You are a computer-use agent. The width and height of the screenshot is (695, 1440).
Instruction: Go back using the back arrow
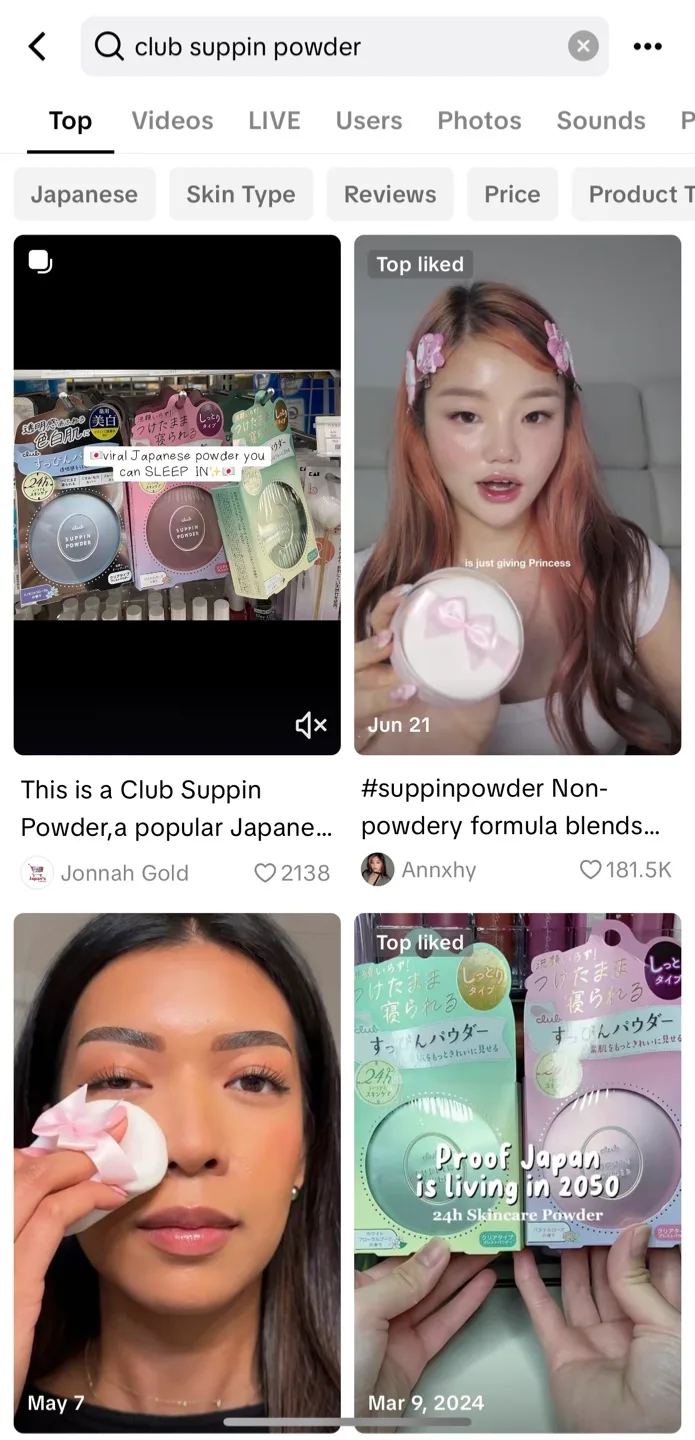[x=37, y=46]
